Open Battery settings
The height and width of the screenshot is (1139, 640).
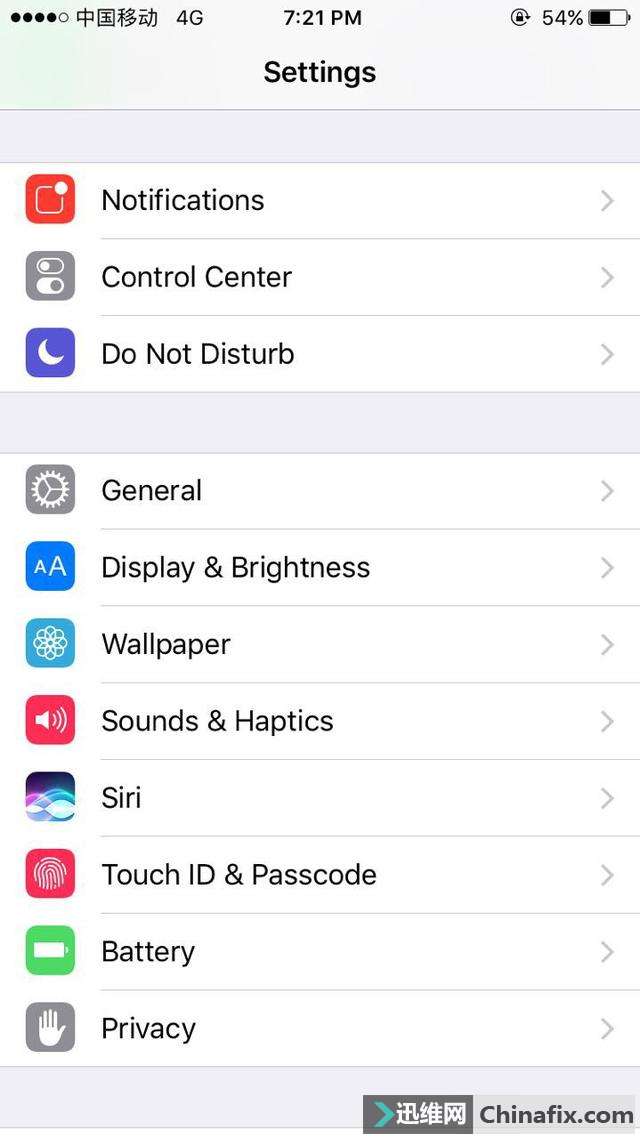320,952
